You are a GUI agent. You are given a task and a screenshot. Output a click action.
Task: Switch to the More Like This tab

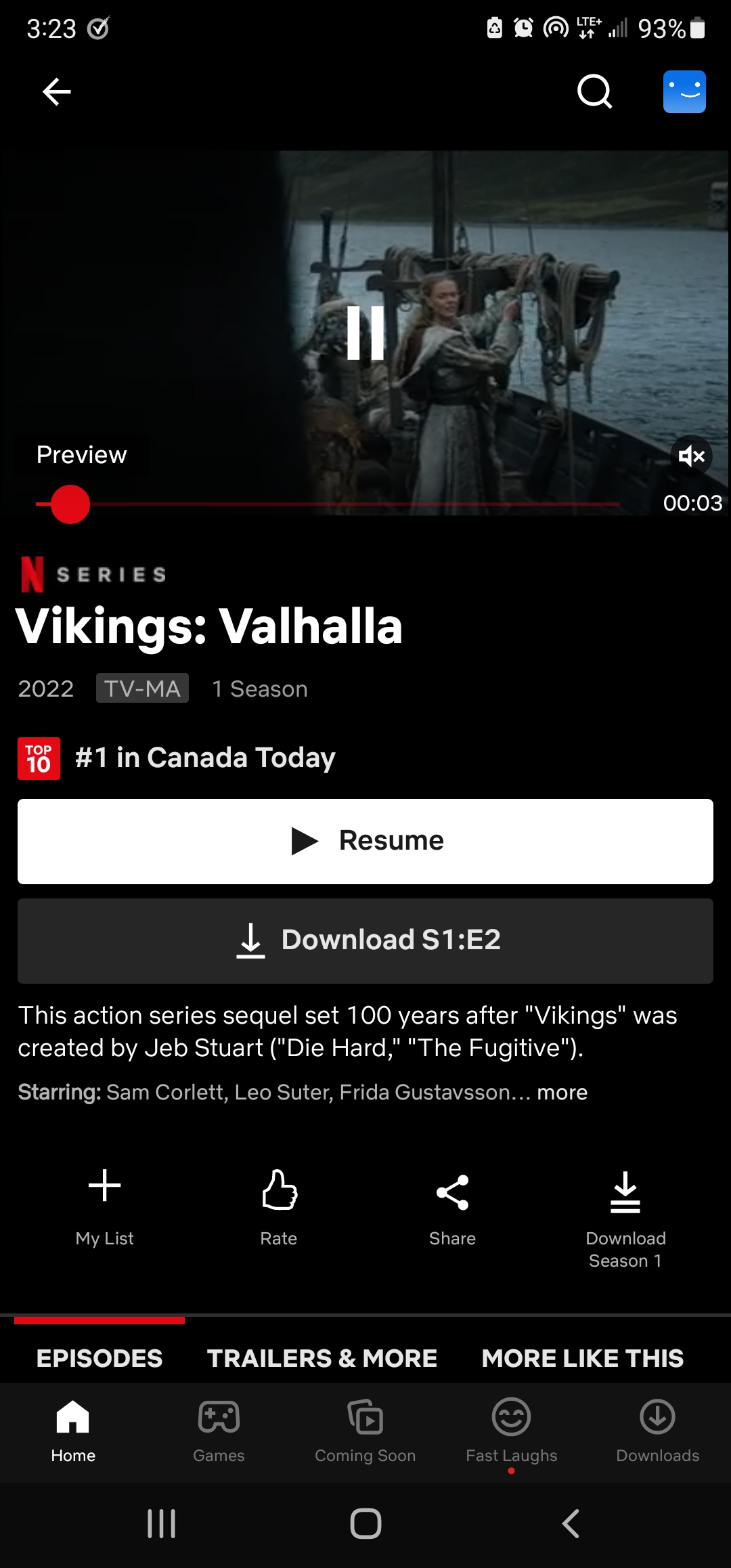pos(582,1357)
